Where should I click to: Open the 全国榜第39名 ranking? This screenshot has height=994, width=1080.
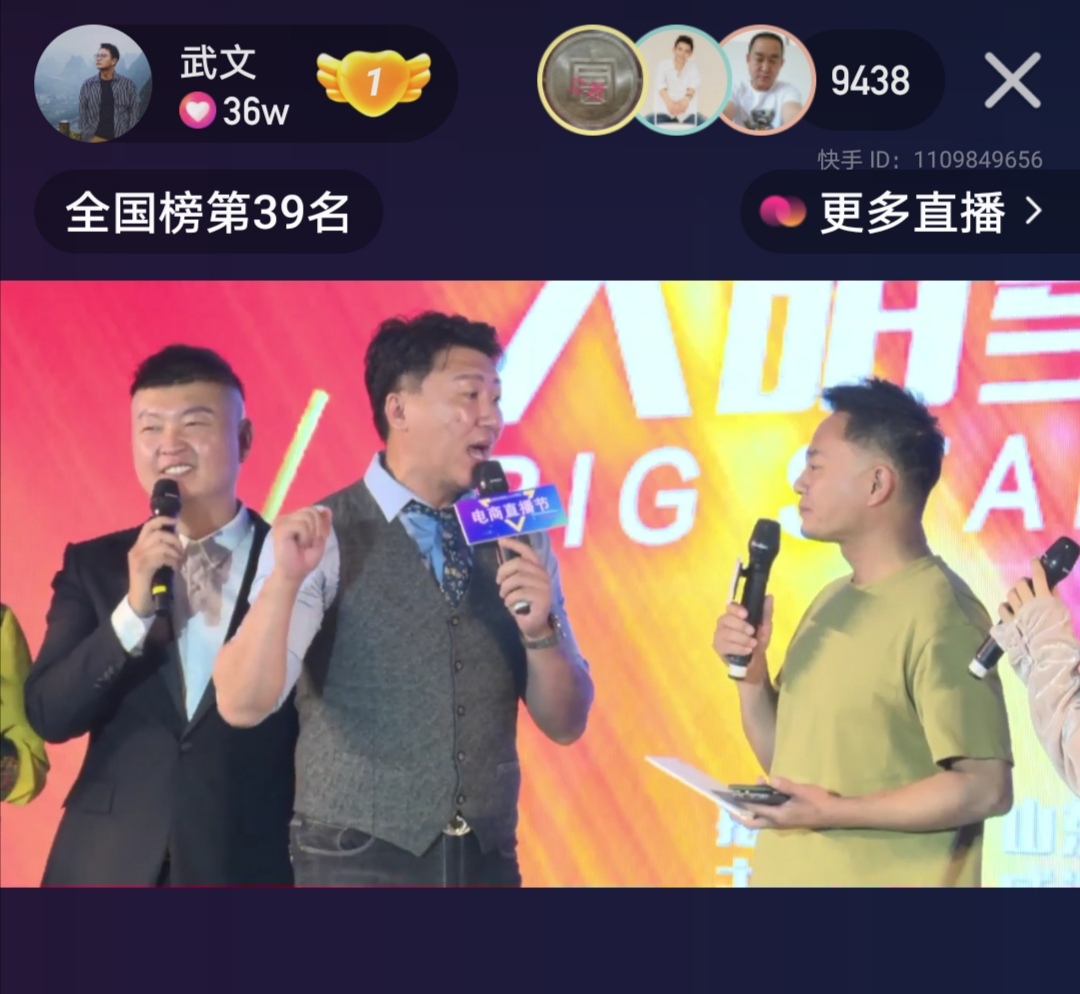pos(208,211)
